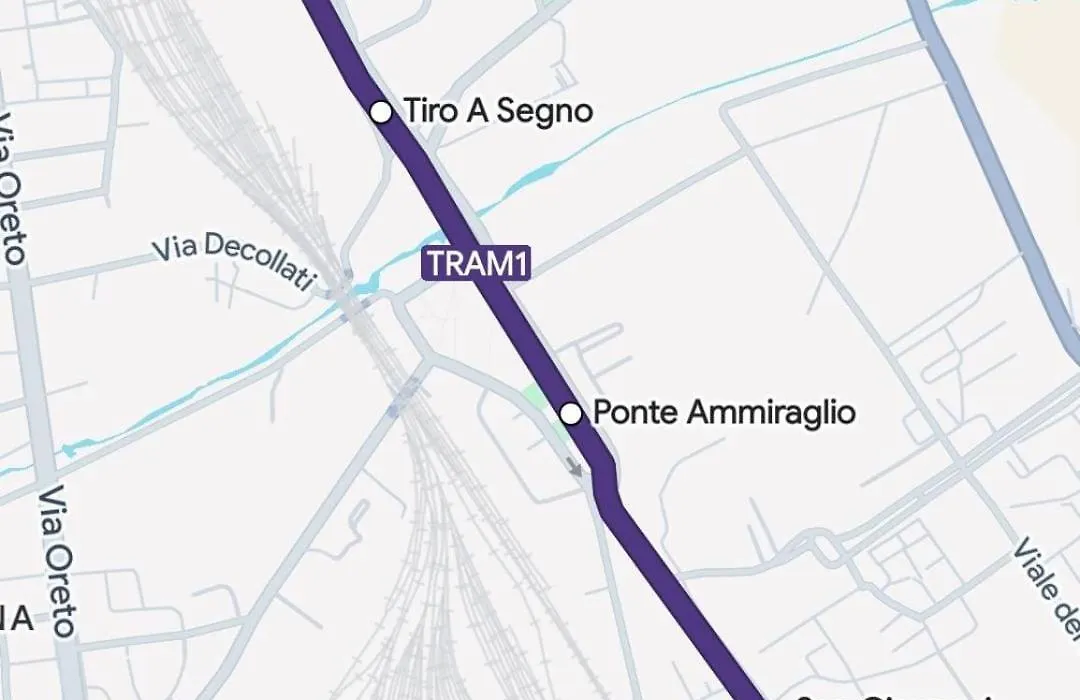Select the Tiro A Segno tram stop
The height and width of the screenshot is (700, 1080).
pyautogui.click(x=381, y=112)
